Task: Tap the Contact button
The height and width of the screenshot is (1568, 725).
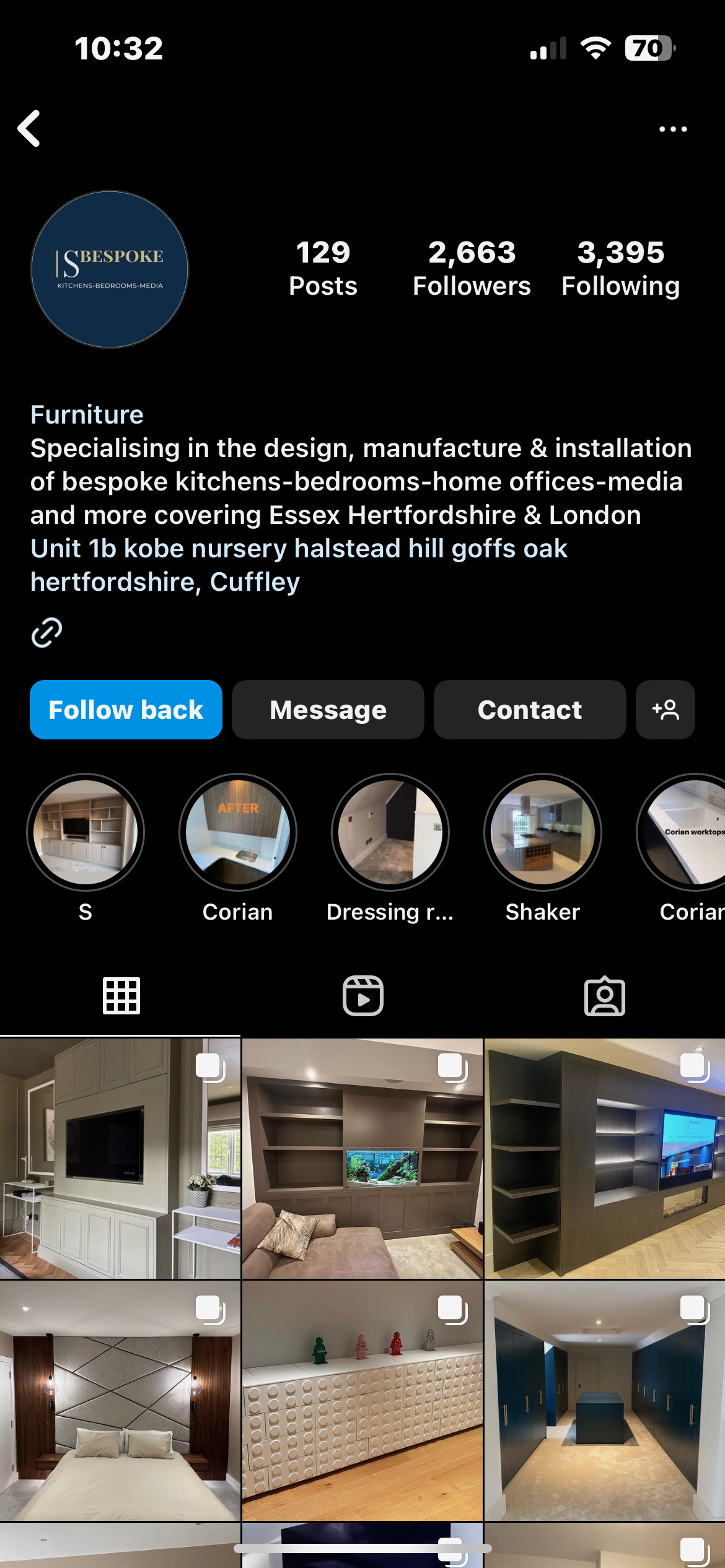Action: point(530,710)
